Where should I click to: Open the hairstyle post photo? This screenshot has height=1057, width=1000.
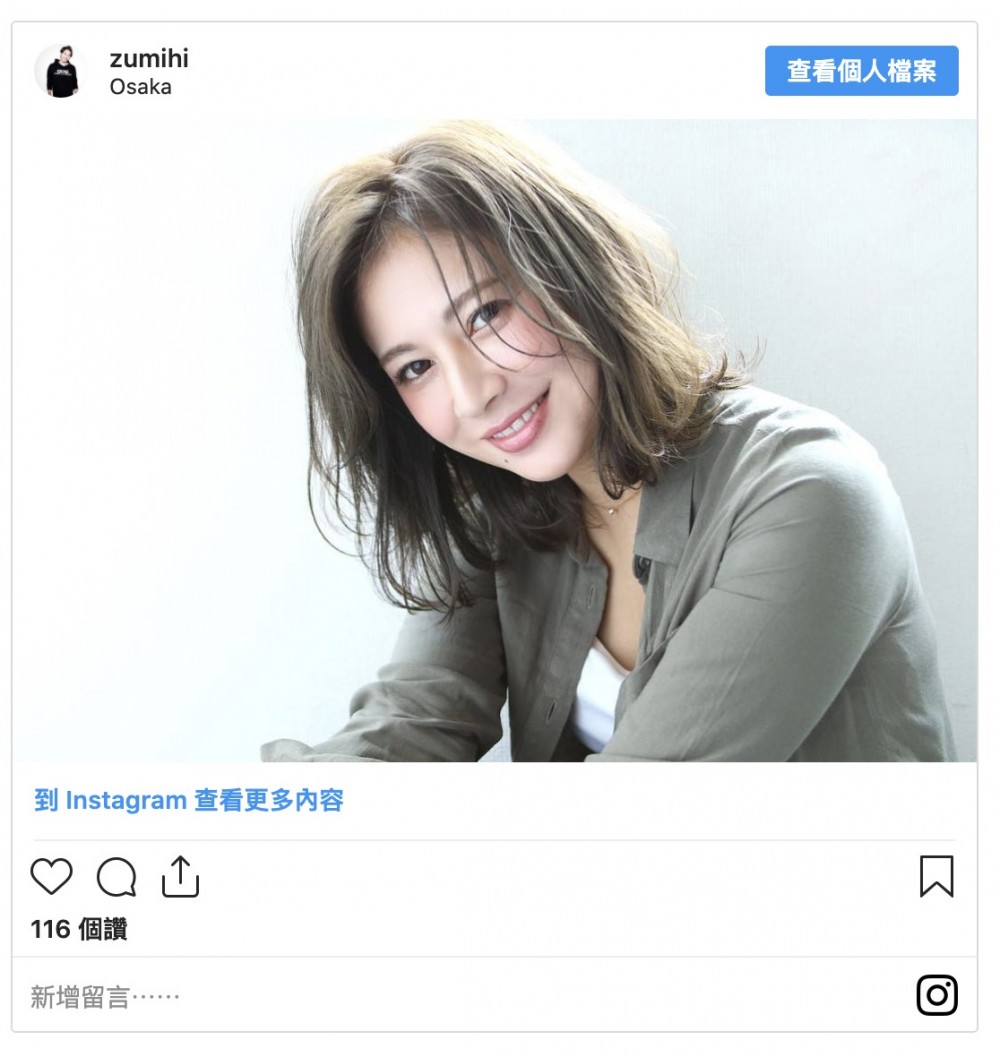point(494,440)
